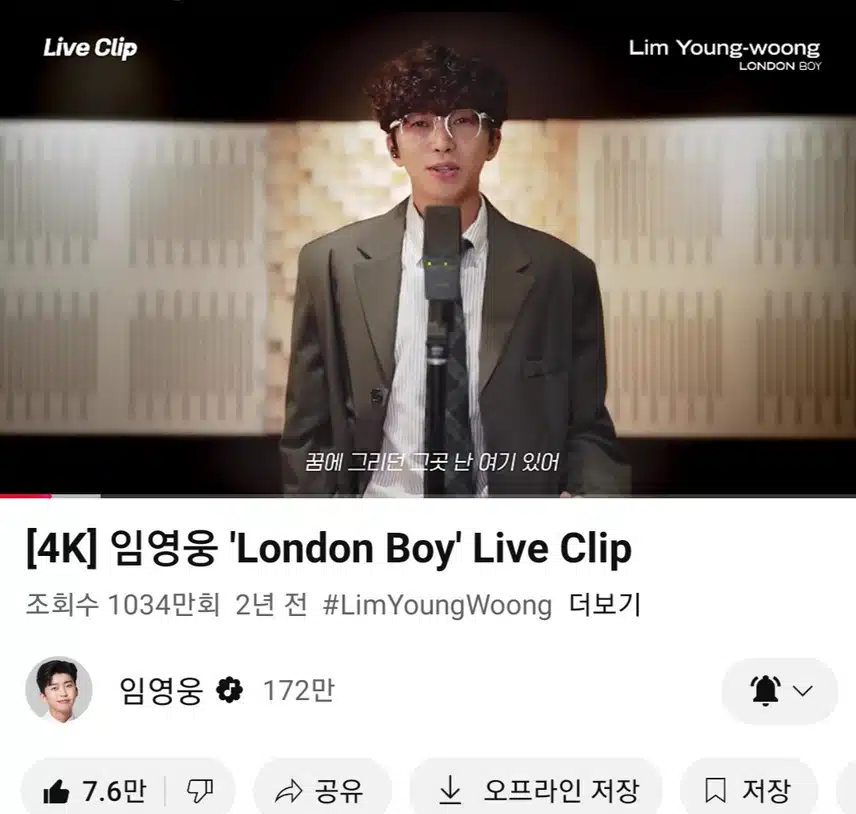The image size is (856, 814).
Task: Tap the video player to show controls
Action: click(x=428, y=250)
